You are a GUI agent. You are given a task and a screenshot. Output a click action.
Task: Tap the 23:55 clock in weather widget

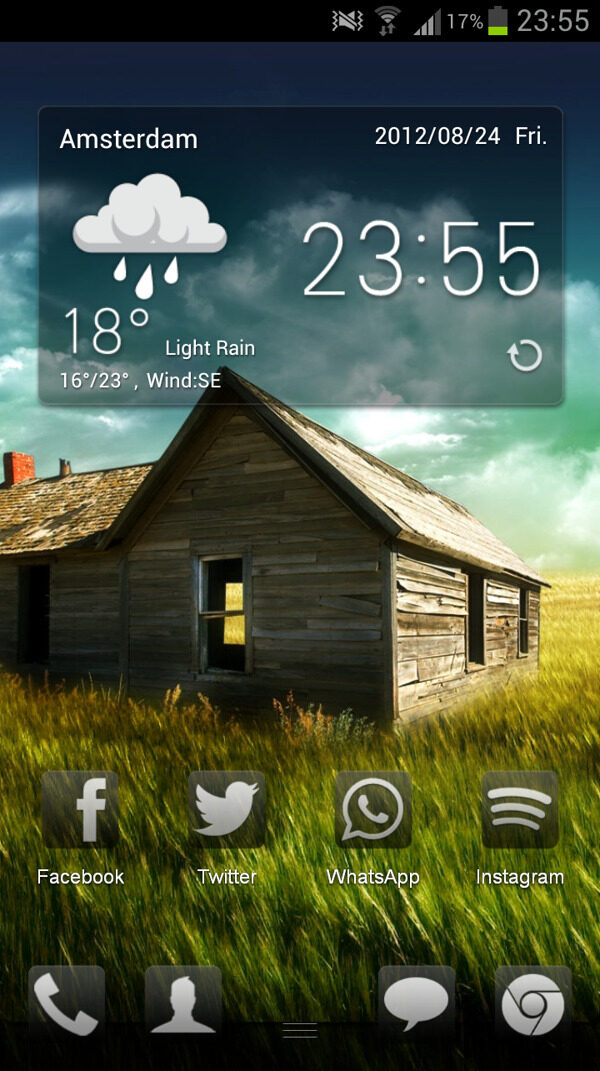click(x=421, y=259)
